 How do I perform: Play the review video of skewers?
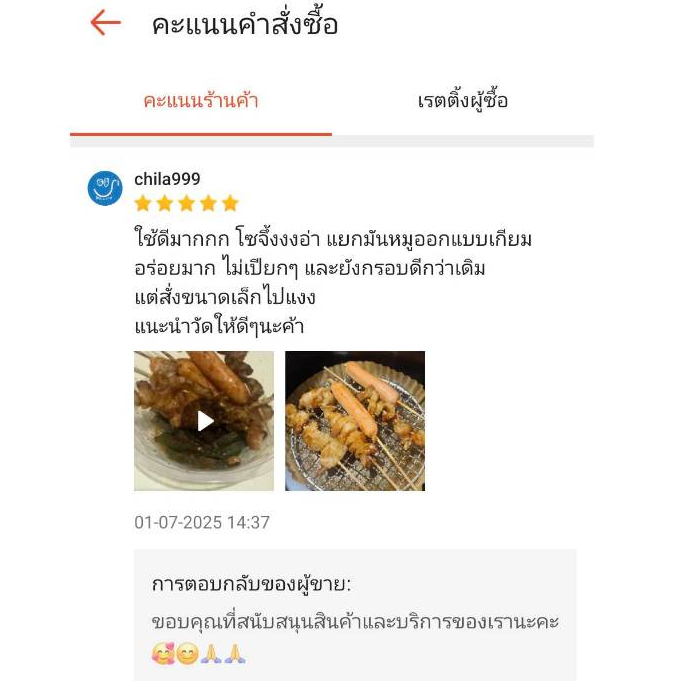click(x=204, y=421)
